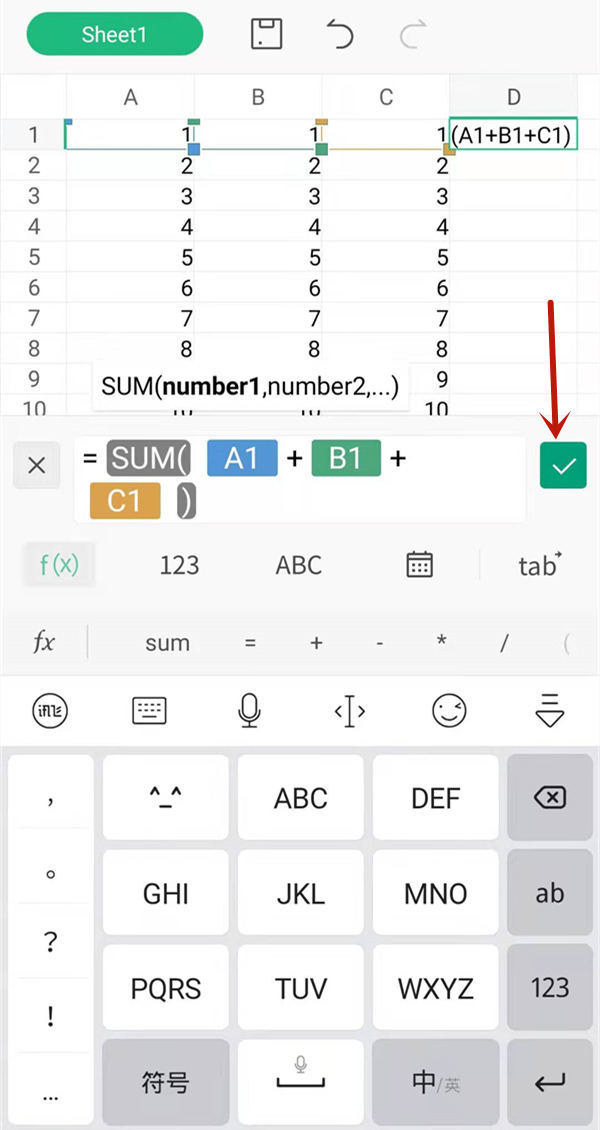Confirm the formula with the green checkmark
This screenshot has width=600, height=1130.
tap(563, 465)
